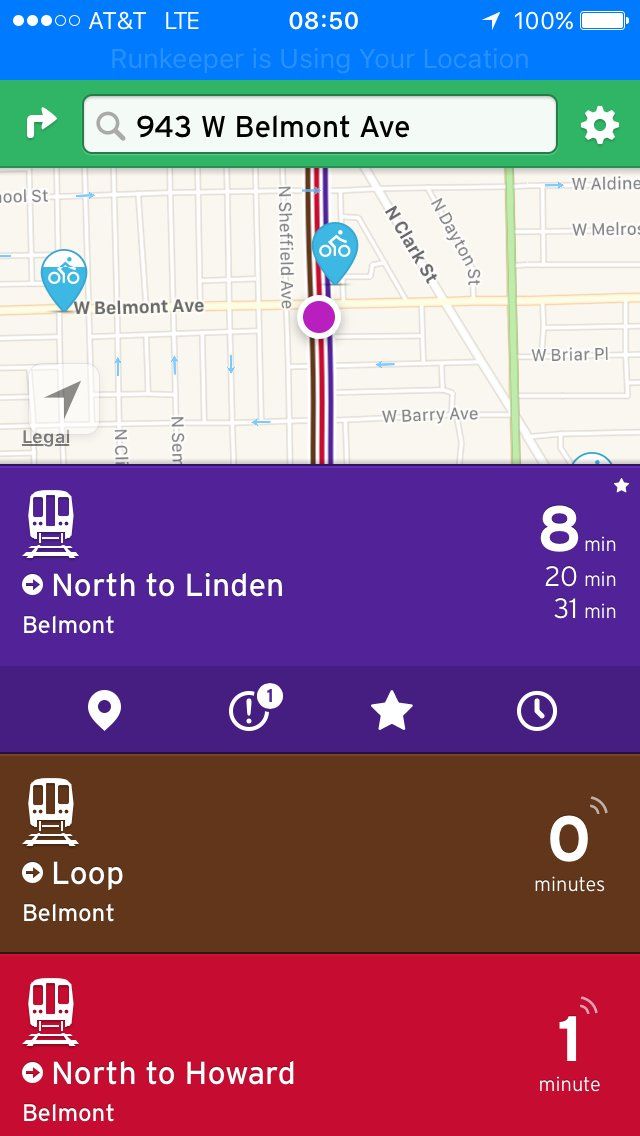Open the directions arrow icon

pyautogui.click(x=41, y=124)
